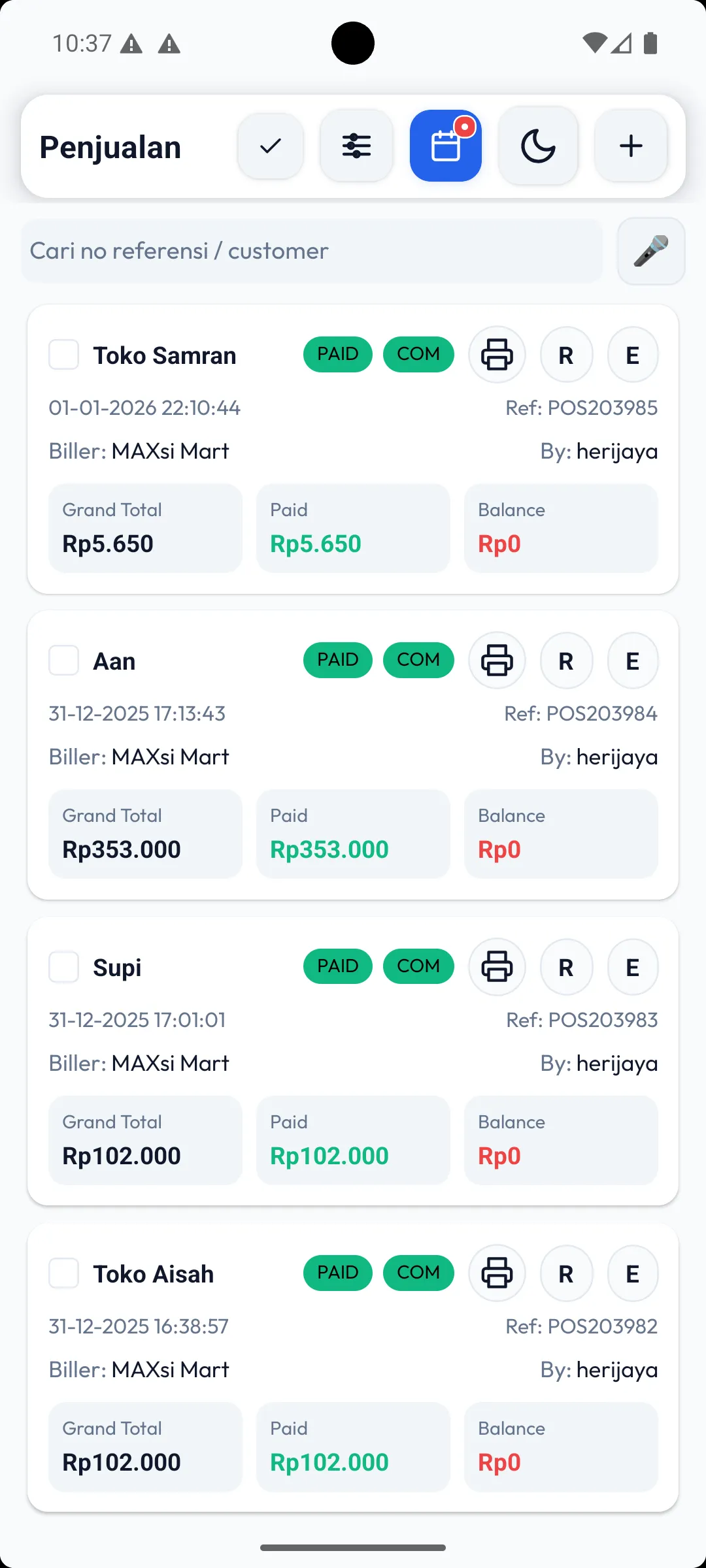Image resolution: width=706 pixels, height=1568 pixels.
Task: Enable dark mode with the moon icon
Action: tap(538, 145)
